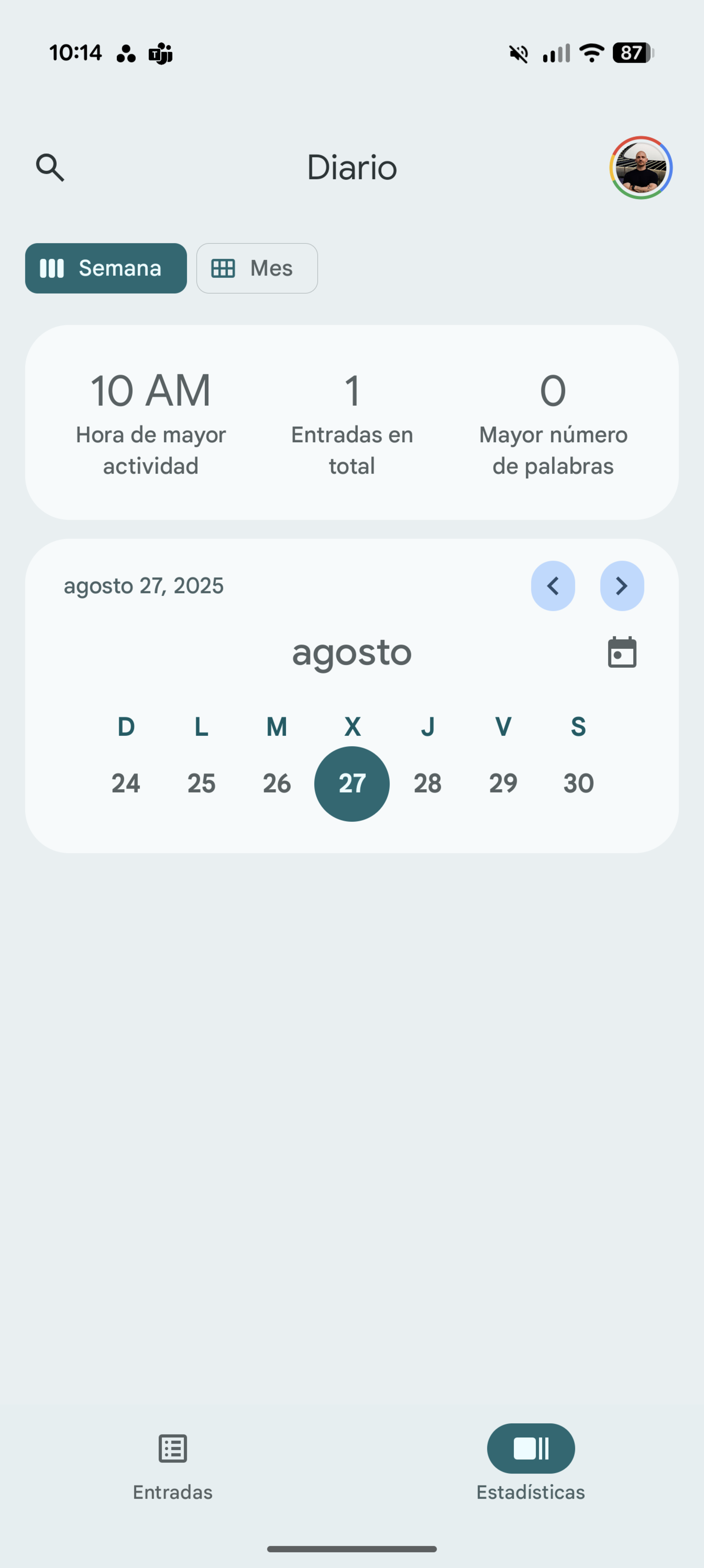Viewport: 704px width, 1568px height.
Task: Open the search icon
Action: [x=50, y=167]
